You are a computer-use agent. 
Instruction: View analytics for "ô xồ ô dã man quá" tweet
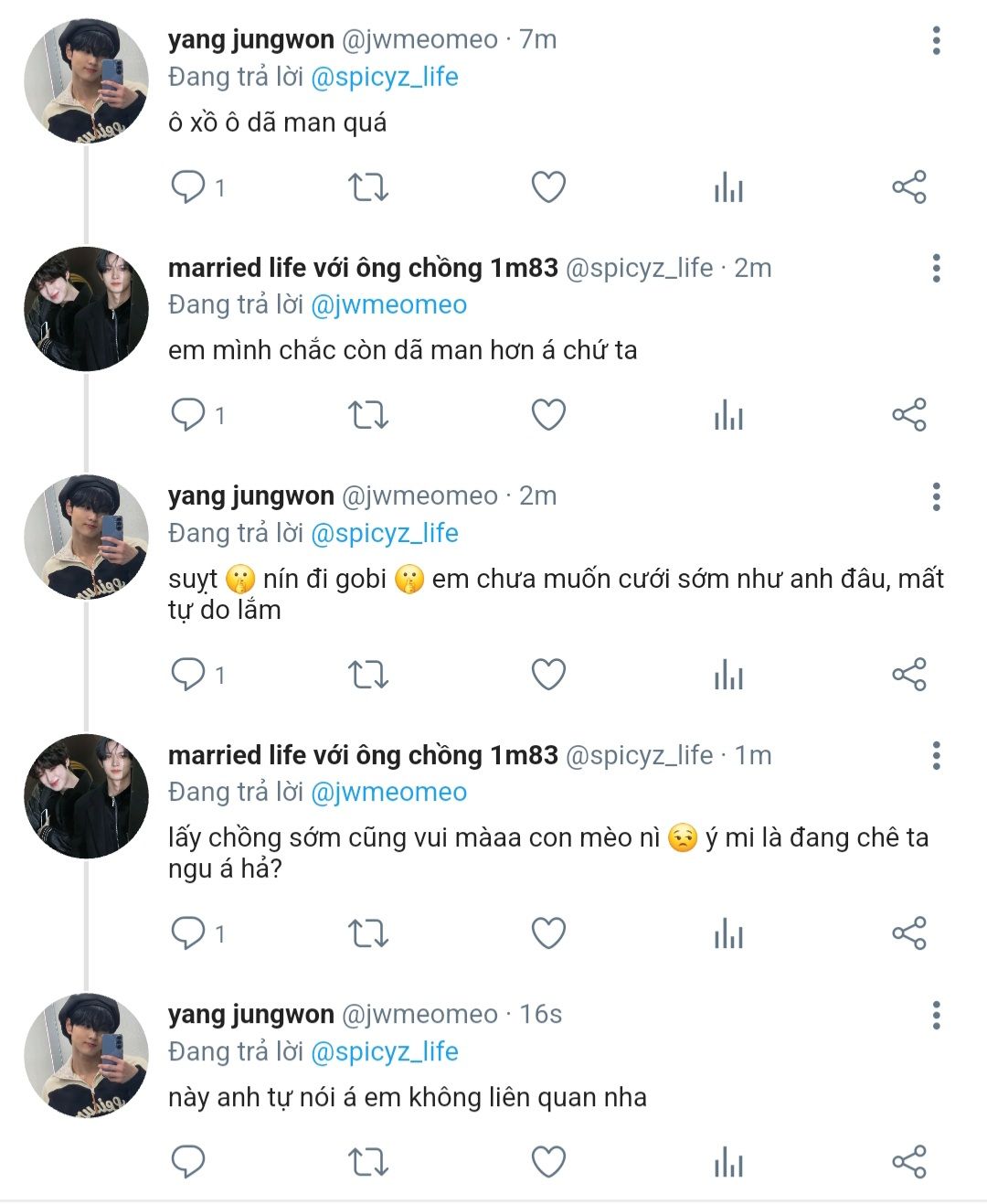(x=728, y=187)
